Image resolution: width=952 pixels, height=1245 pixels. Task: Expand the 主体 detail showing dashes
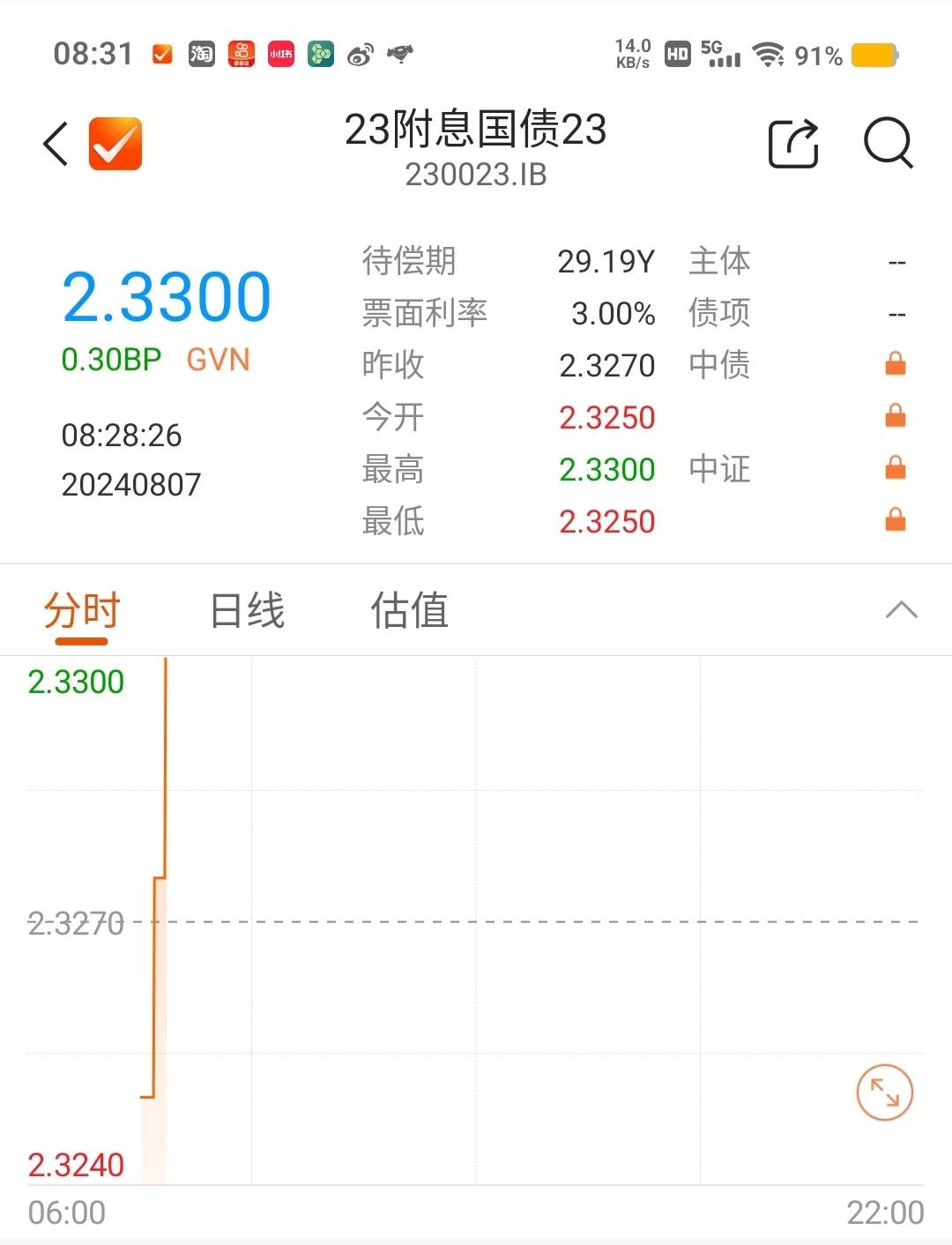coord(895,261)
